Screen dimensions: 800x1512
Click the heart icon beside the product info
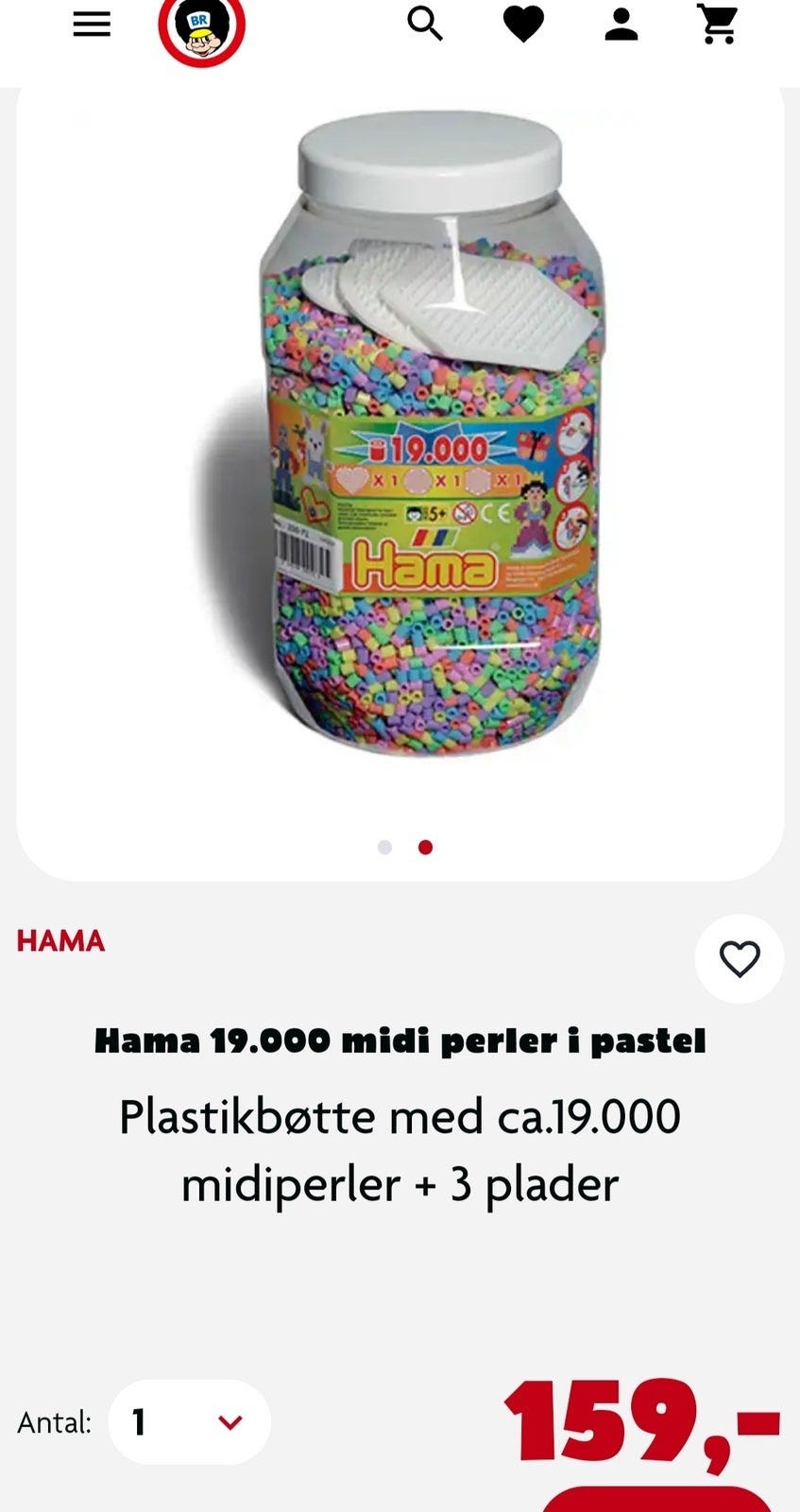(x=739, y=960)
